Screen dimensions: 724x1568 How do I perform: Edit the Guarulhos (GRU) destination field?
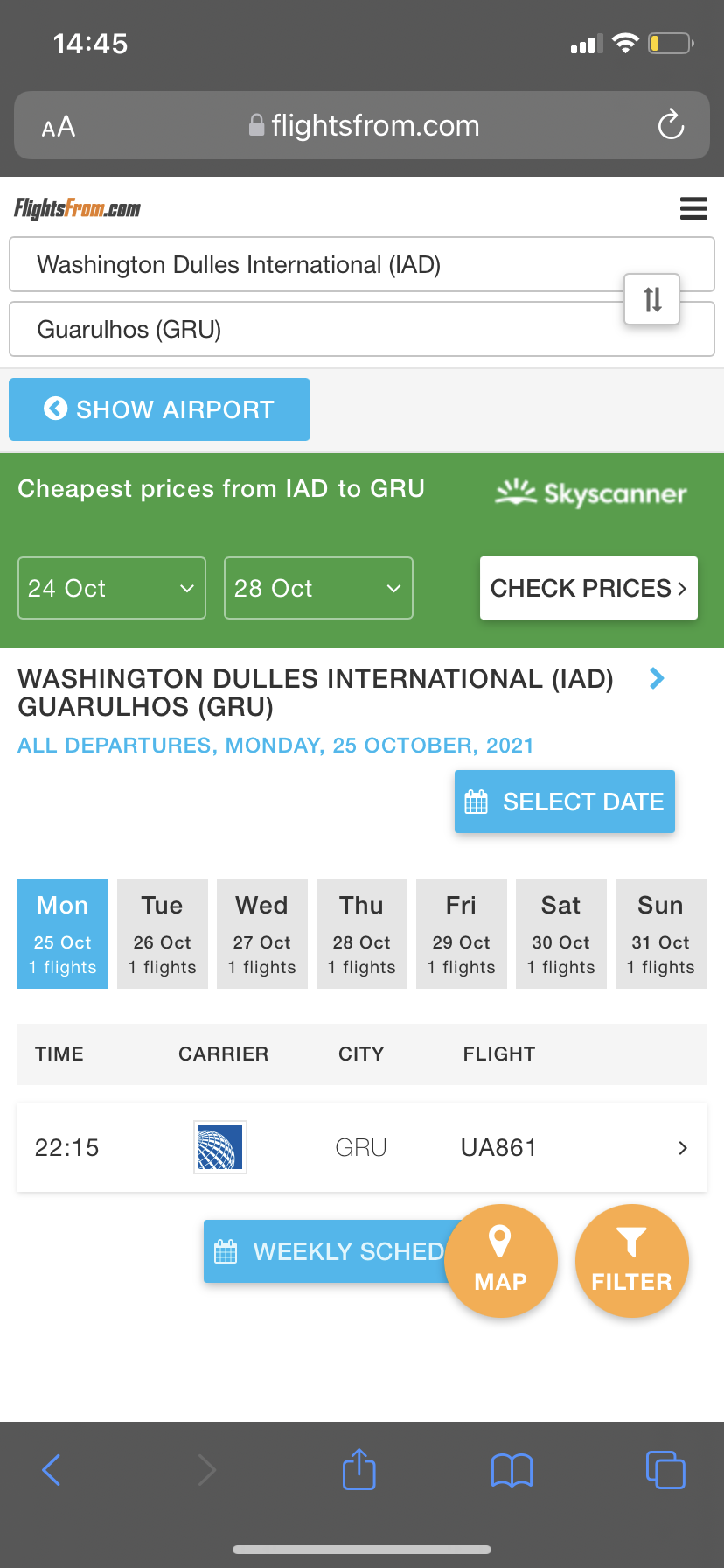pyautogui.click(x=315, y=330)
